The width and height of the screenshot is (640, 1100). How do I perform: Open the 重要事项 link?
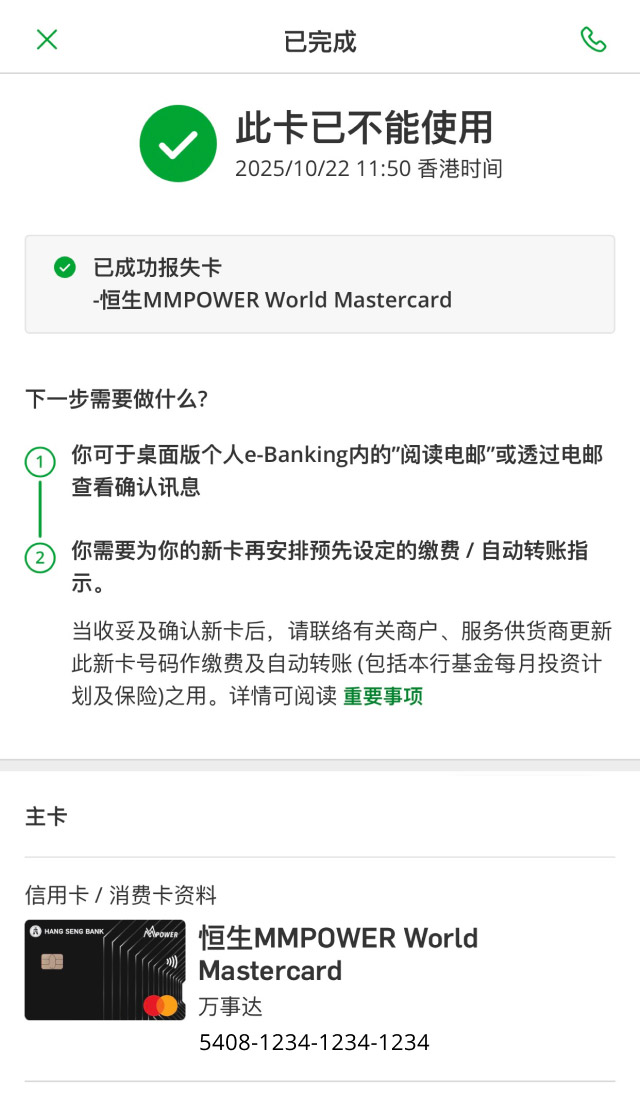coord(383,697)
